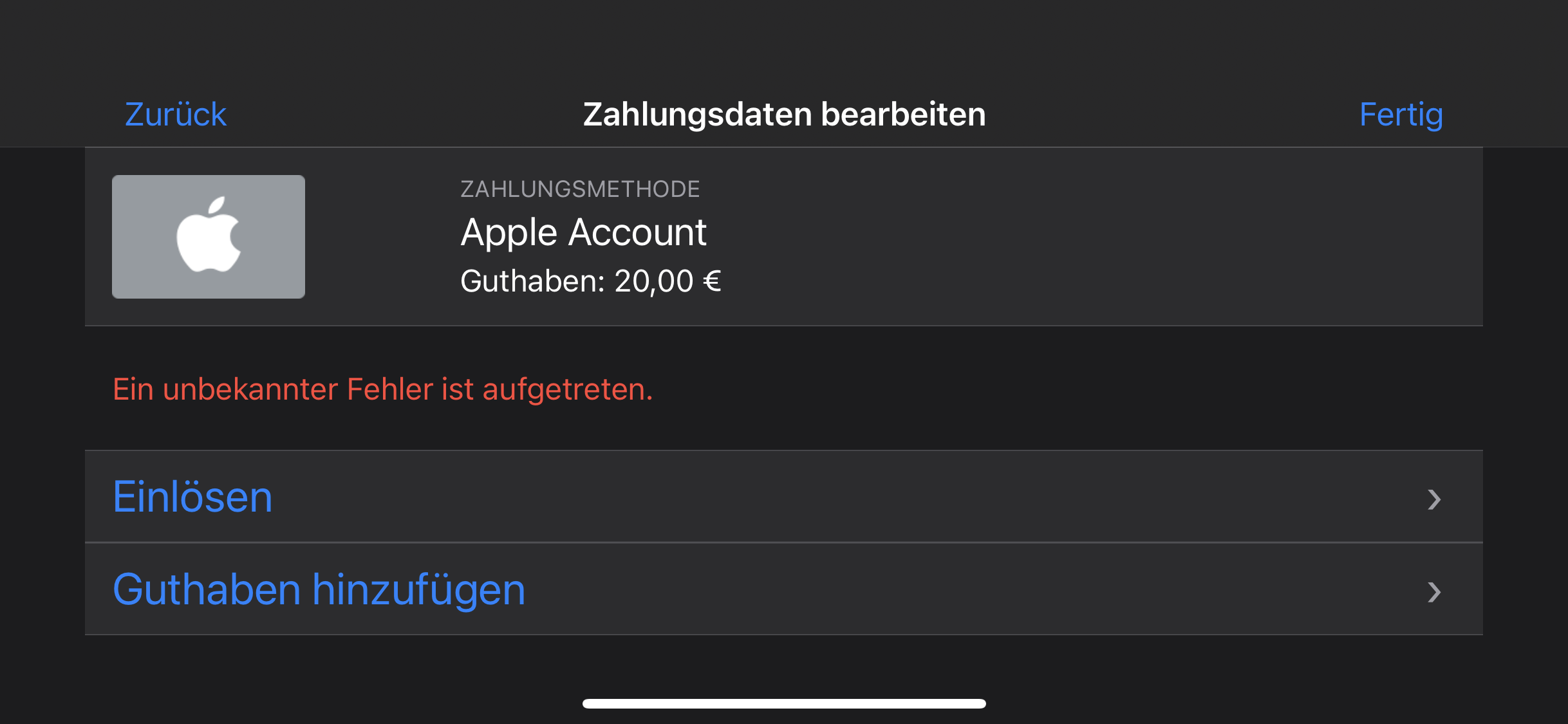The image size is (1568, 724).
Task: Open Guthaben hinzufügen
Action: [x=784, y=589]
